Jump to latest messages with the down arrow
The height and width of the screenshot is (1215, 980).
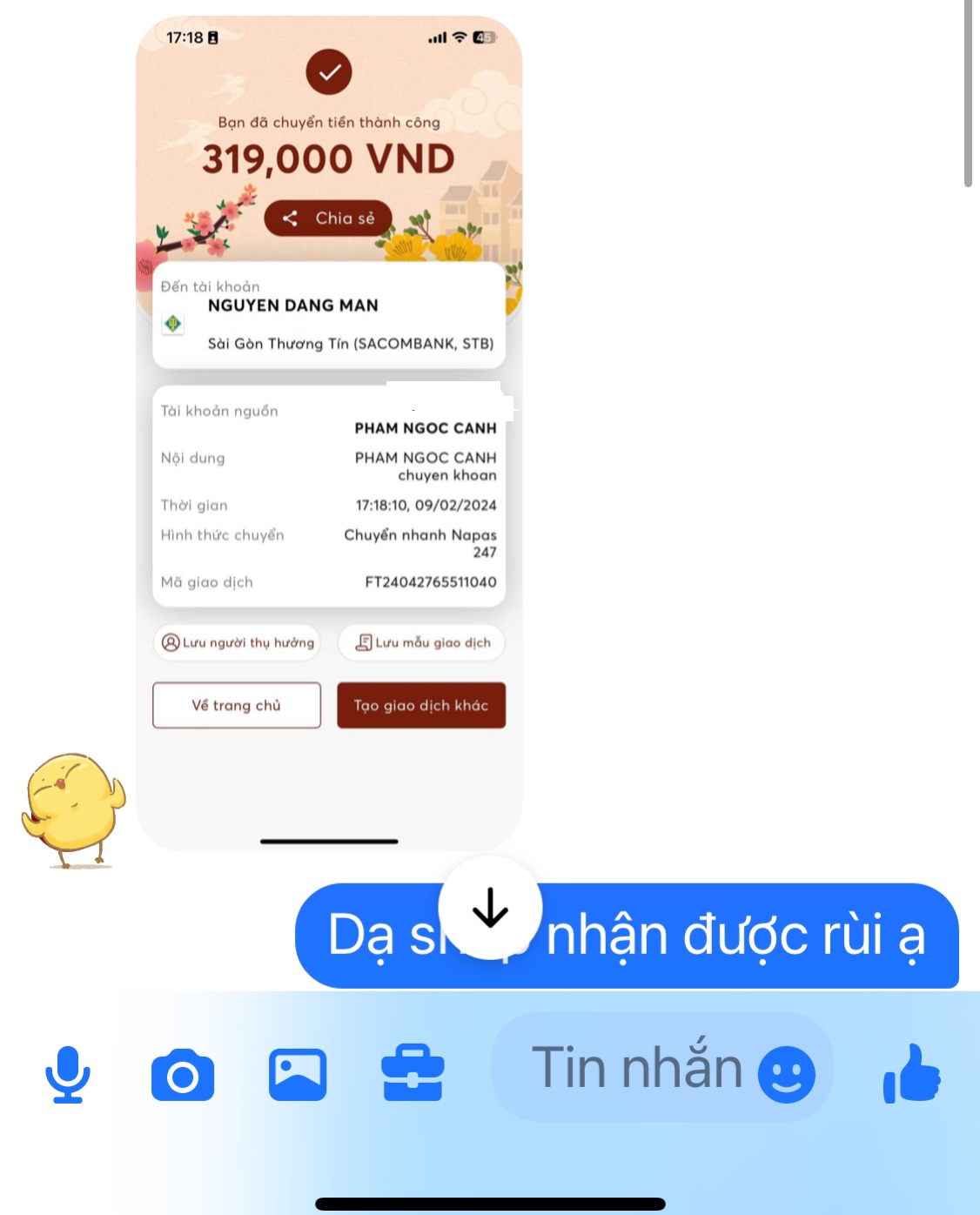[x=490, y=908]
